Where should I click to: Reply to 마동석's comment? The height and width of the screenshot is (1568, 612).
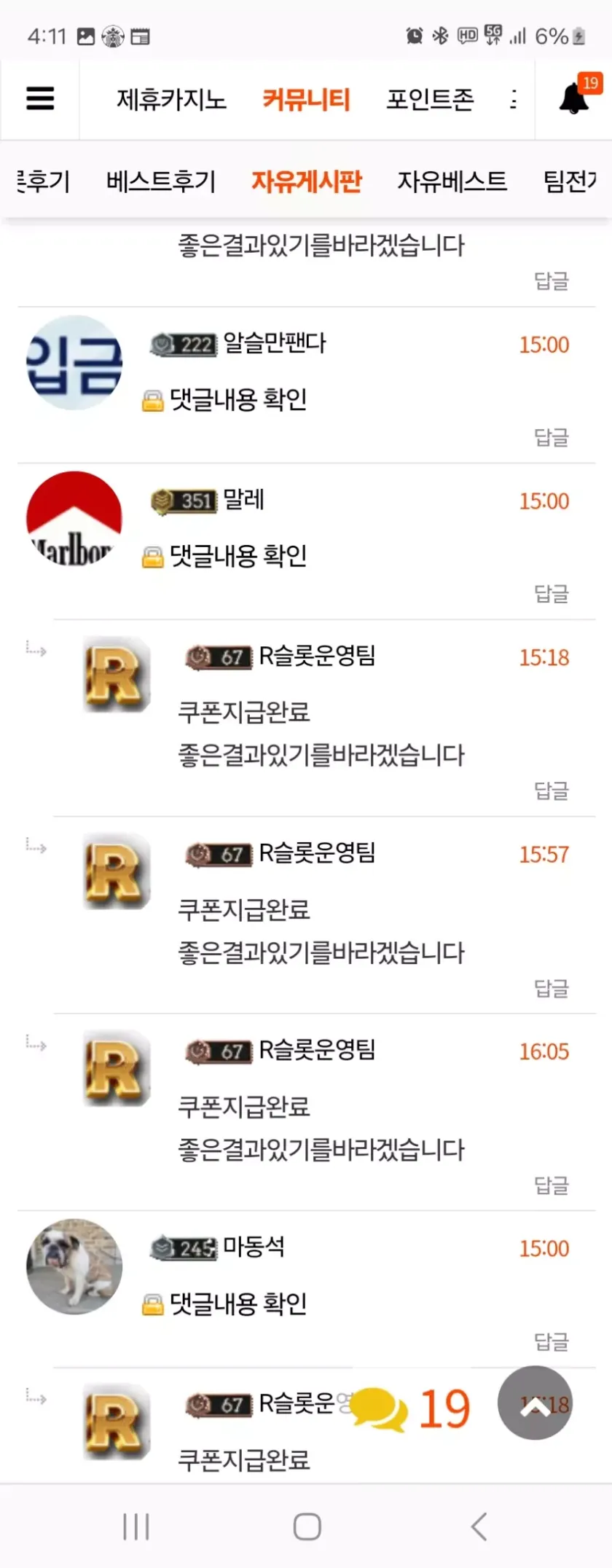(x=551, y=1341)
